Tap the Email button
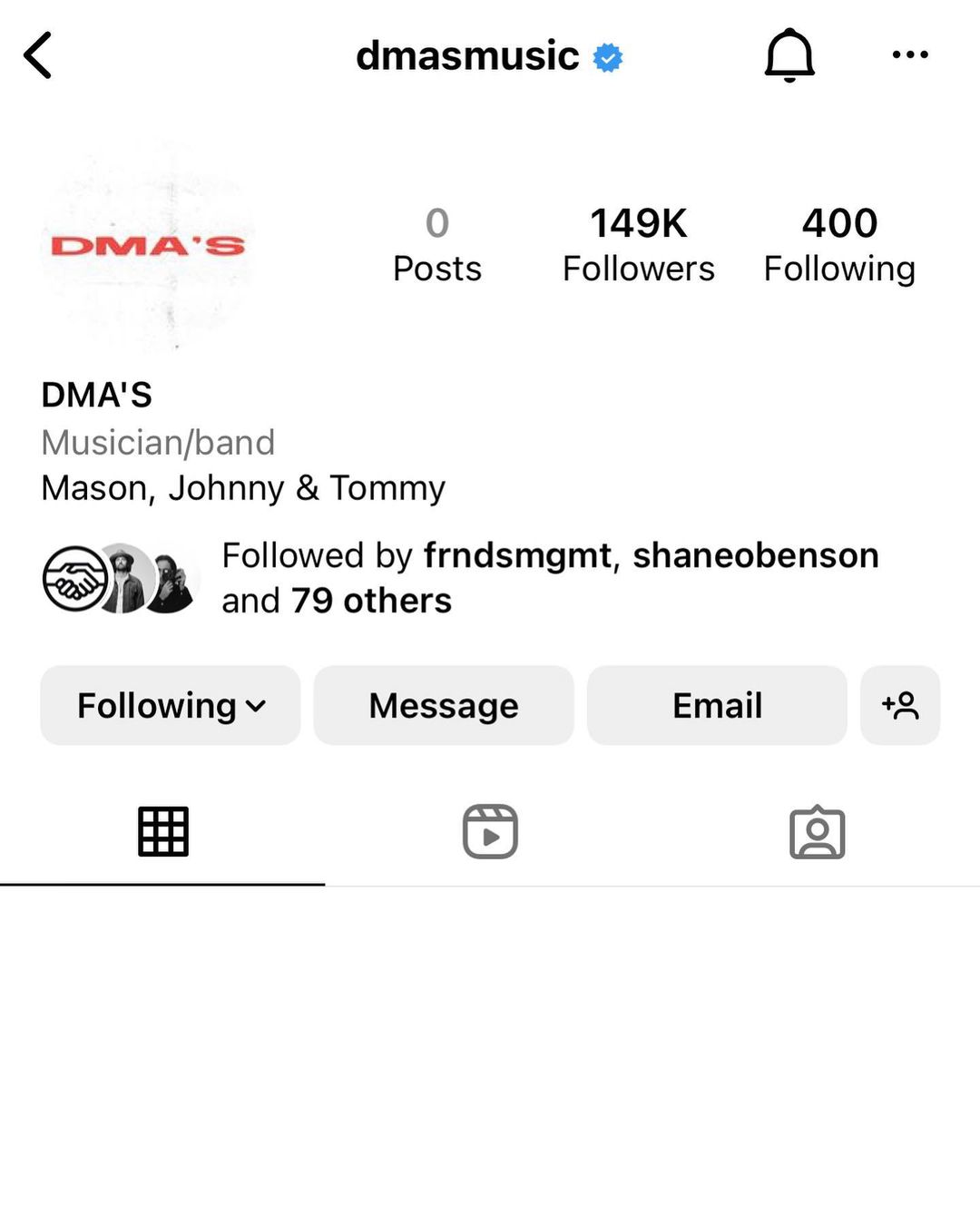 pos(717,705)
